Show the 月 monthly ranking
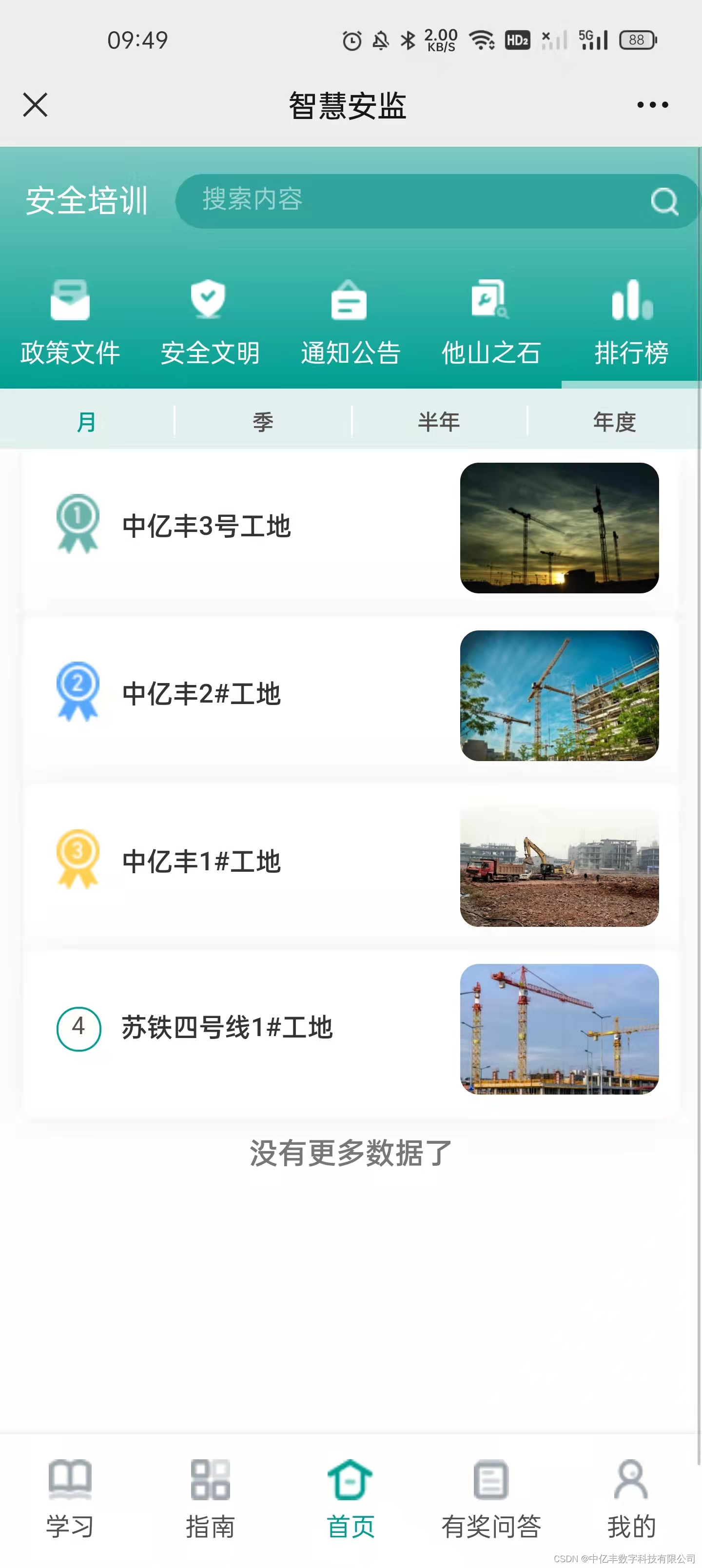 pos(86,421)
